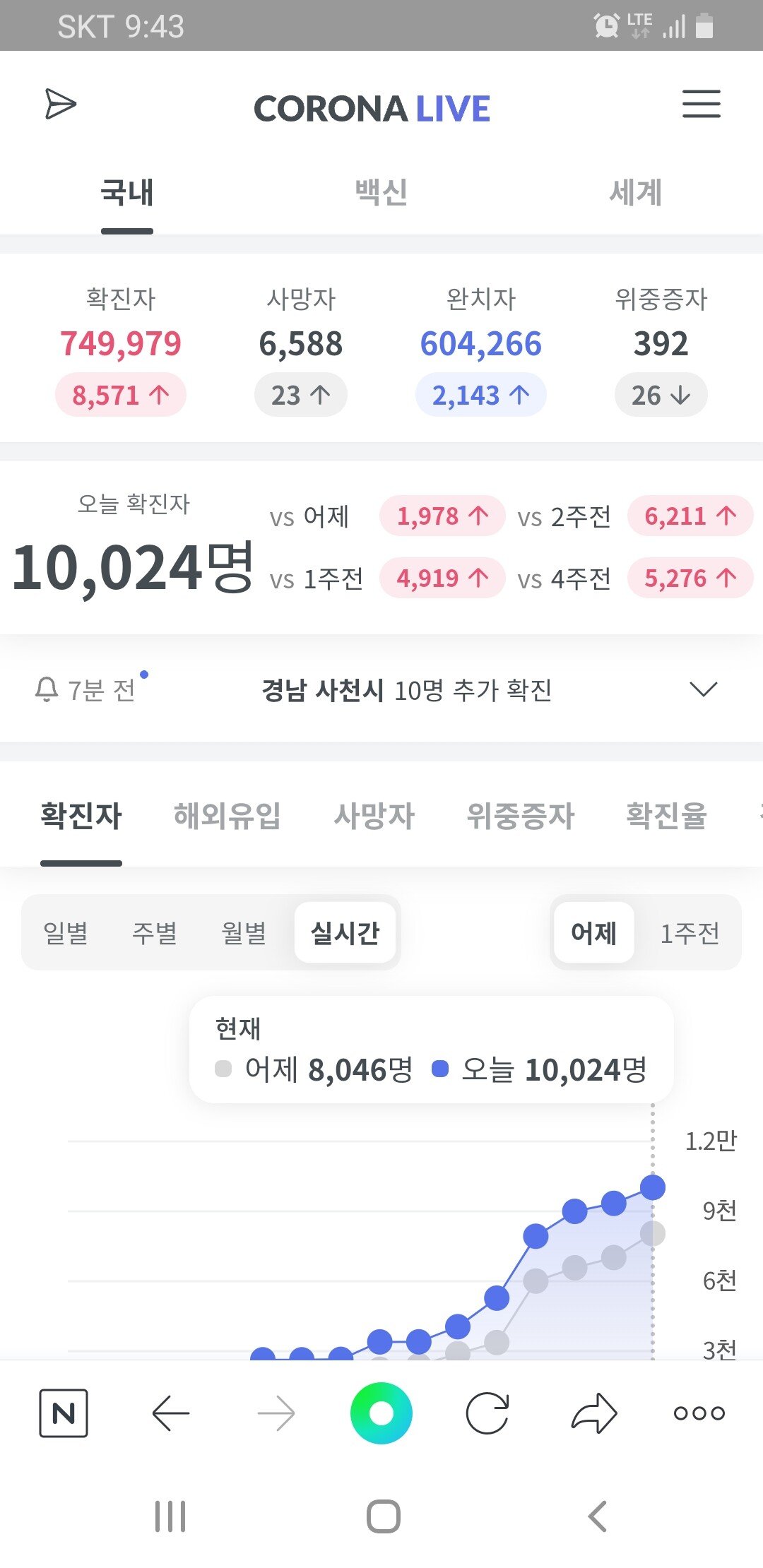
Task: Switch chart view to 주별
Action: pos(155,933)
